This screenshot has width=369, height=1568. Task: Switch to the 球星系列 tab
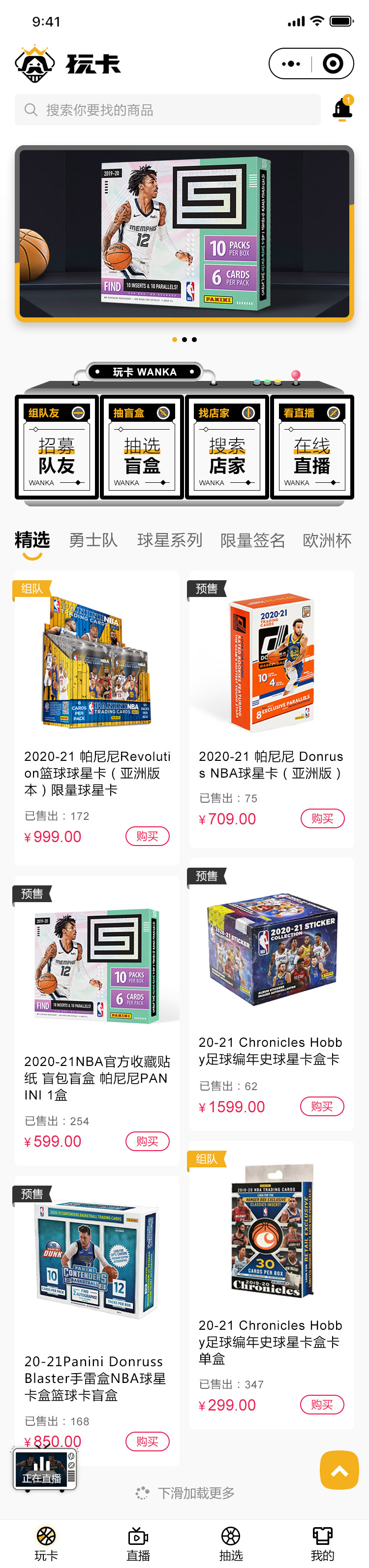pyautogui.click(x=169, y=540)
